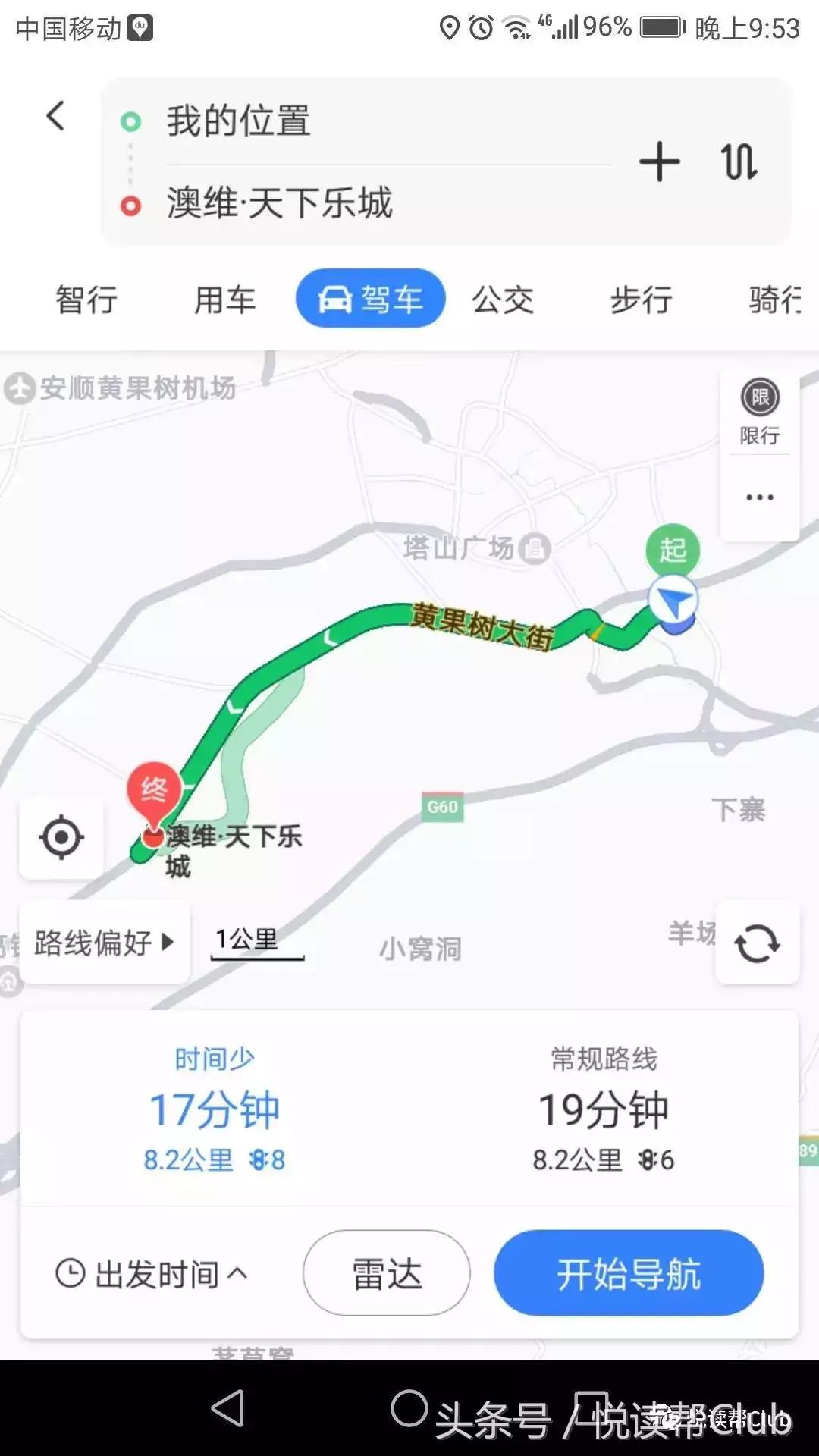Viewport: 819px width, 1456px height.
Task: Tap the current location crosshair icon
Action: [61, 838]
